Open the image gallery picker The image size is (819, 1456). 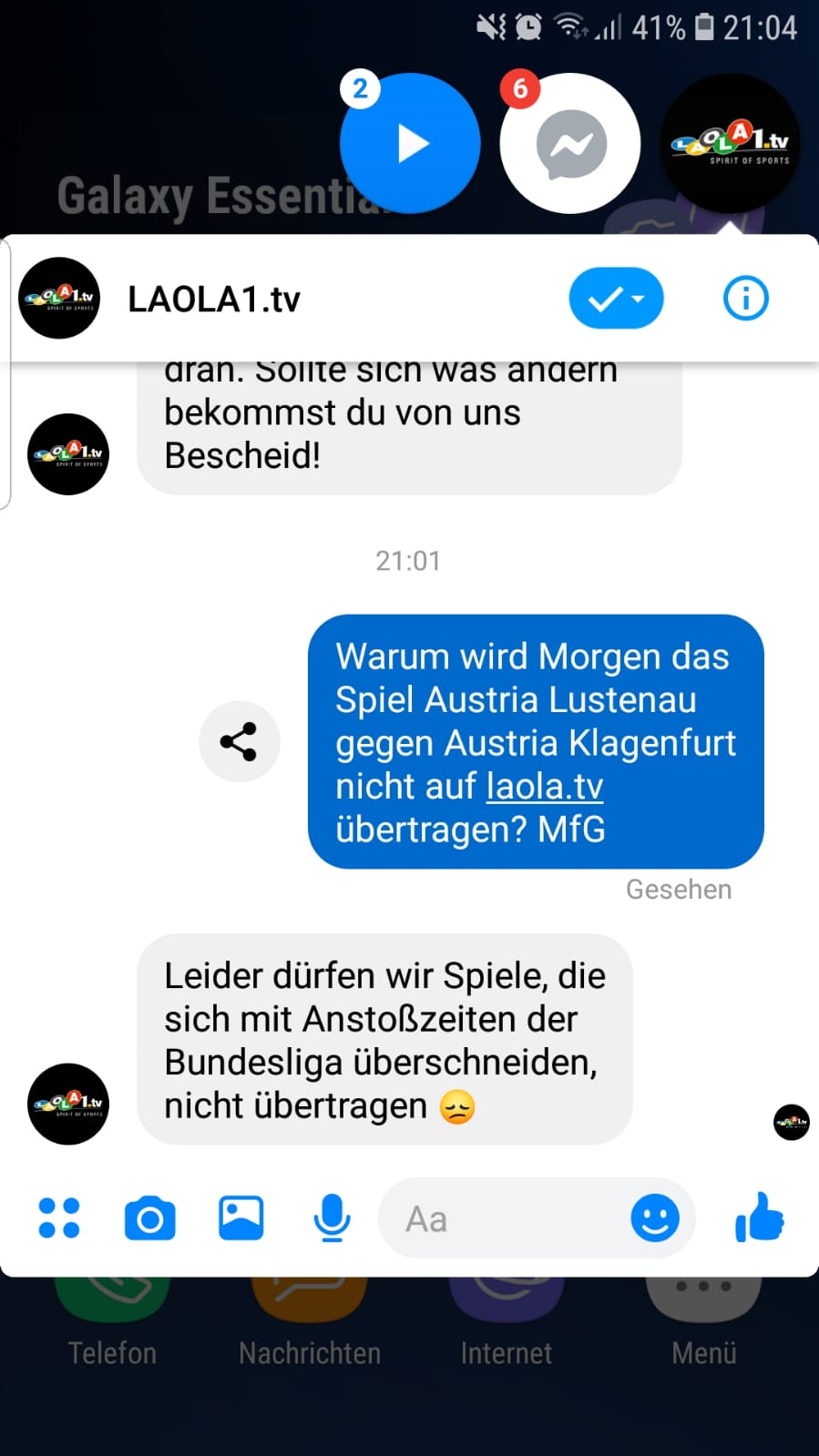pos(241,1218)
